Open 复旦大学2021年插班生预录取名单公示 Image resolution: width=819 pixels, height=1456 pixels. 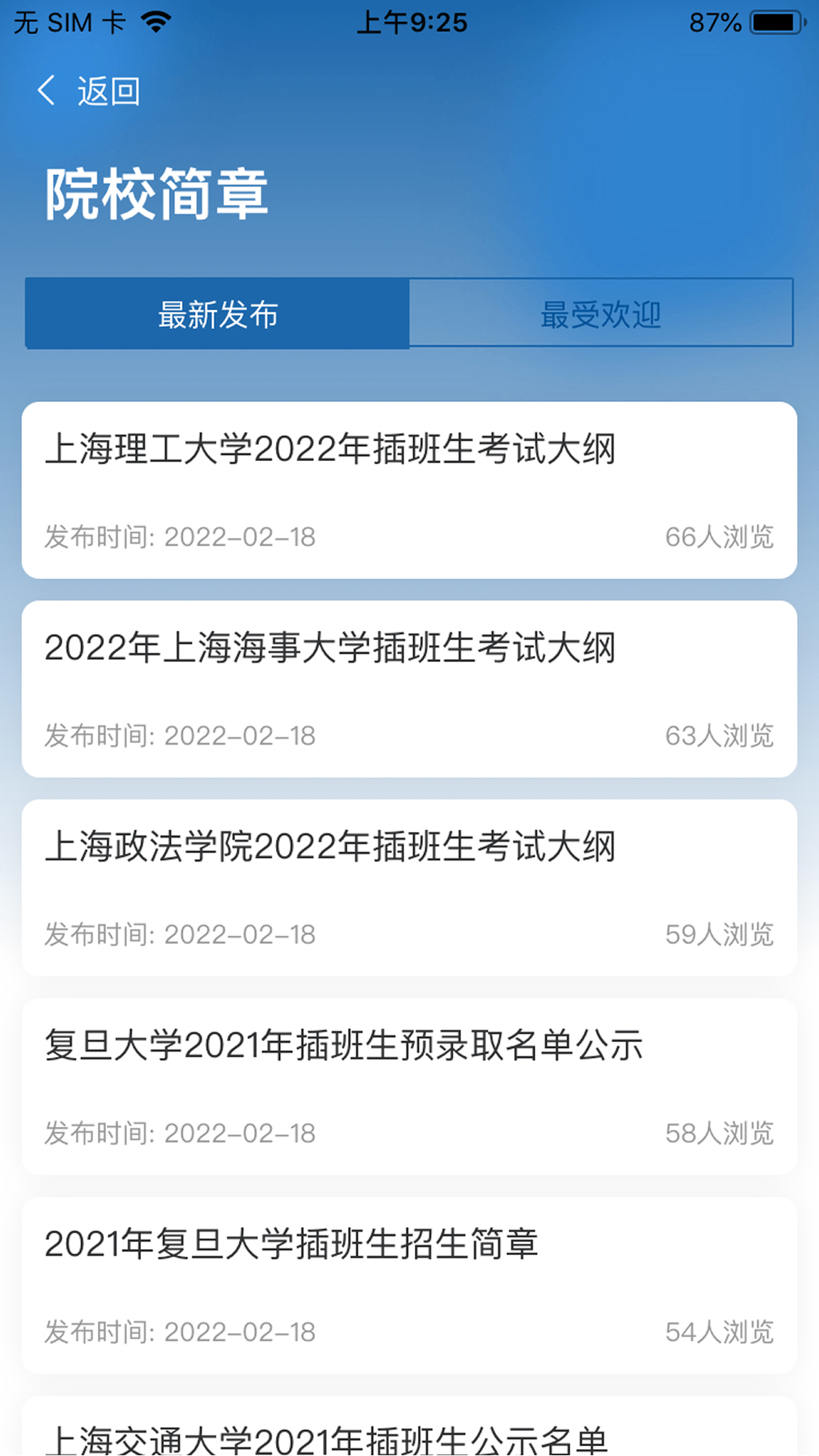click(409, 1086)
